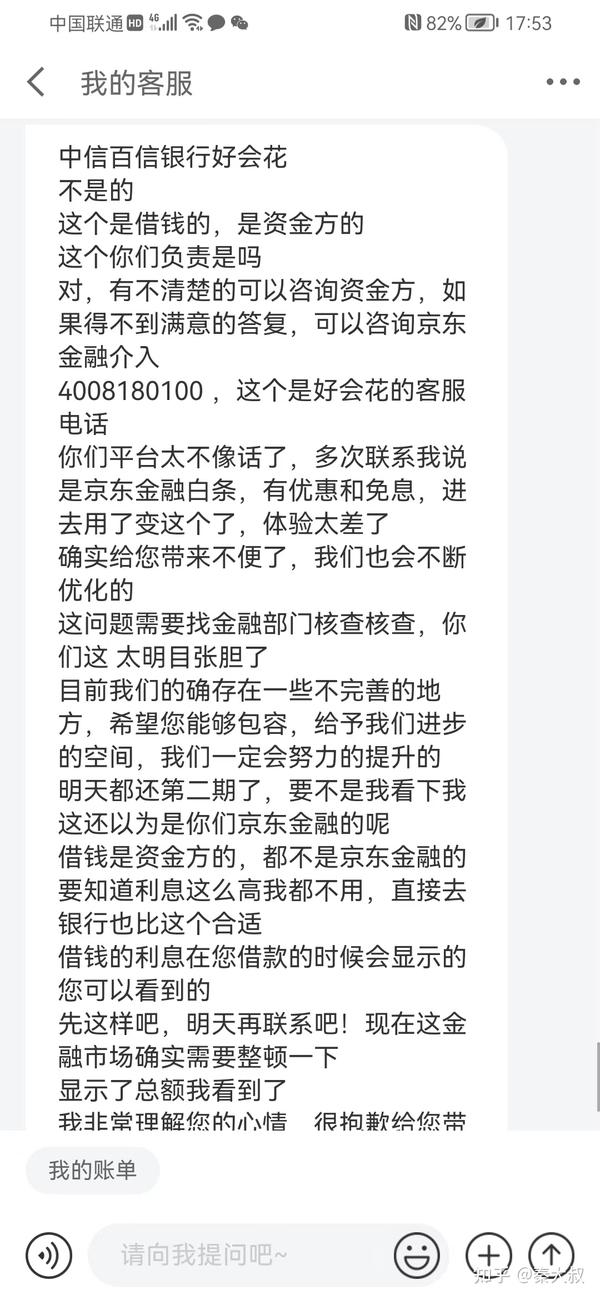Open the three-dot overflow menu

562,83
